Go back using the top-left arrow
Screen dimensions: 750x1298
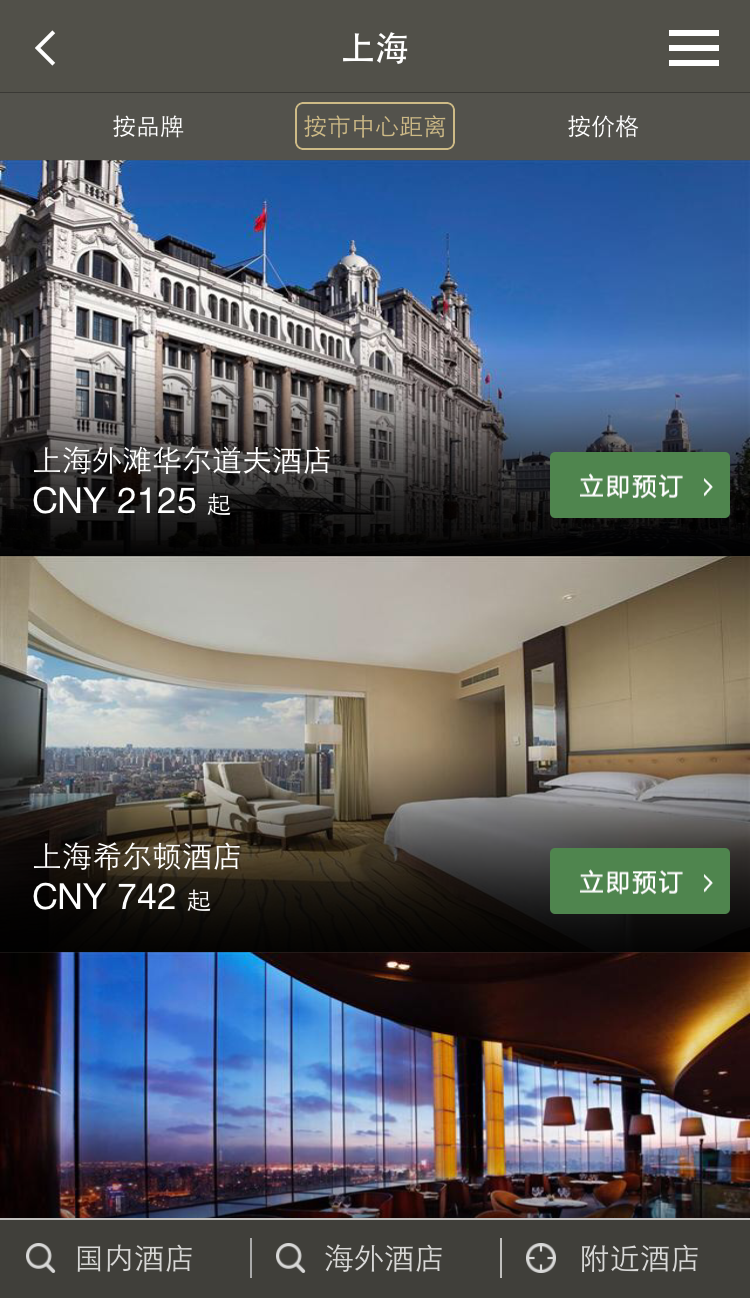click(45, 48)
